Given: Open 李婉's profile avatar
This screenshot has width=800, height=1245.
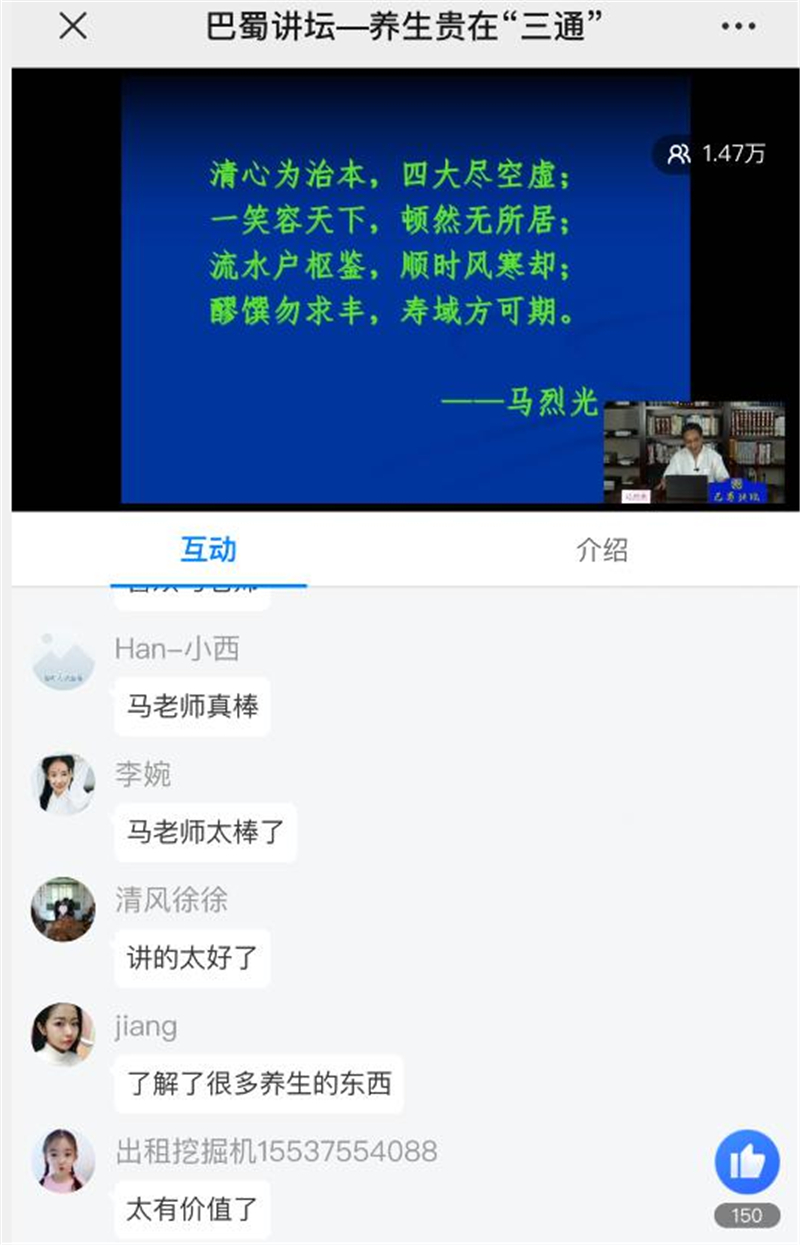Looking at the screenshot, I should [x=63, y=785].
